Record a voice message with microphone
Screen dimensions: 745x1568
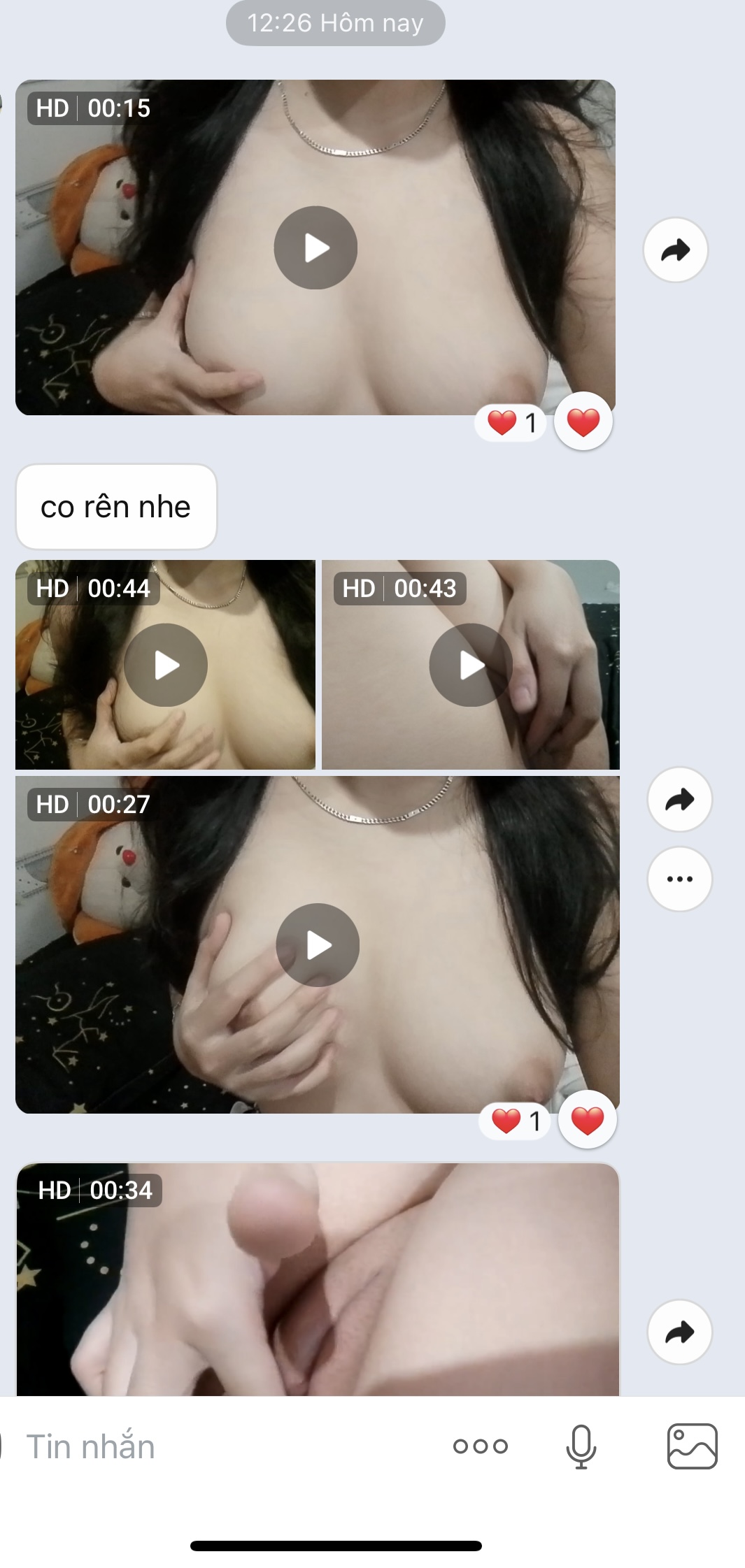[x=581, y=1446]
